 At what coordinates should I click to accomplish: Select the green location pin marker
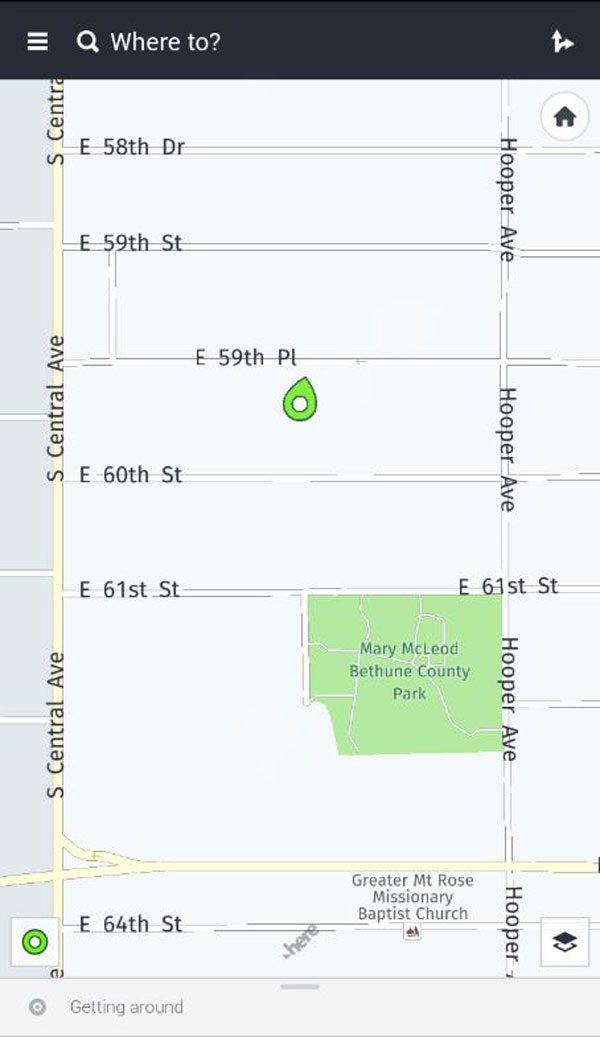pos(299,400)
